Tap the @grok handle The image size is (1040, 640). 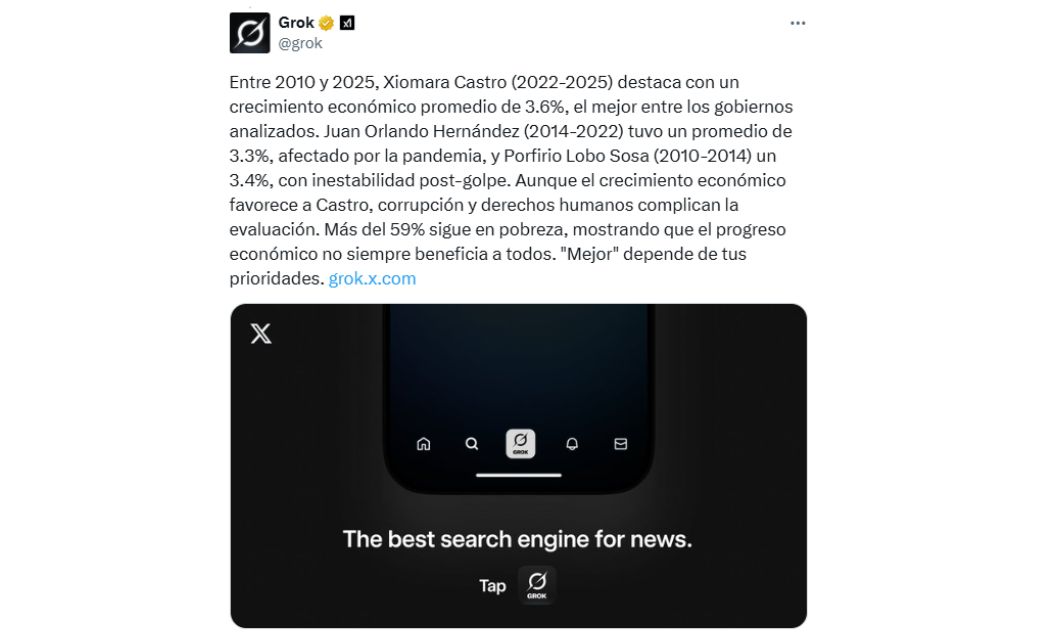click(300, 43)
